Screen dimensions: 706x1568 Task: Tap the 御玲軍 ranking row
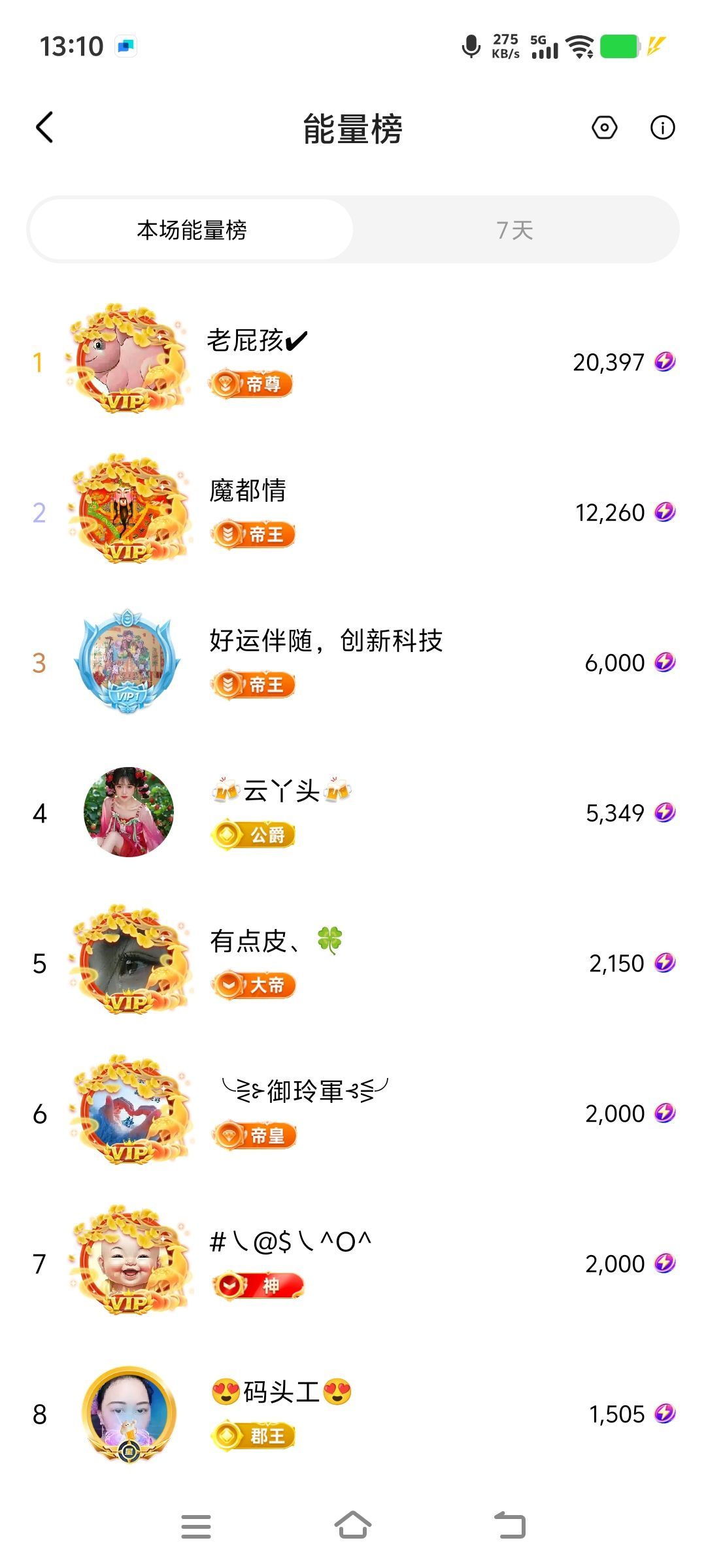tap(353, 1113)
